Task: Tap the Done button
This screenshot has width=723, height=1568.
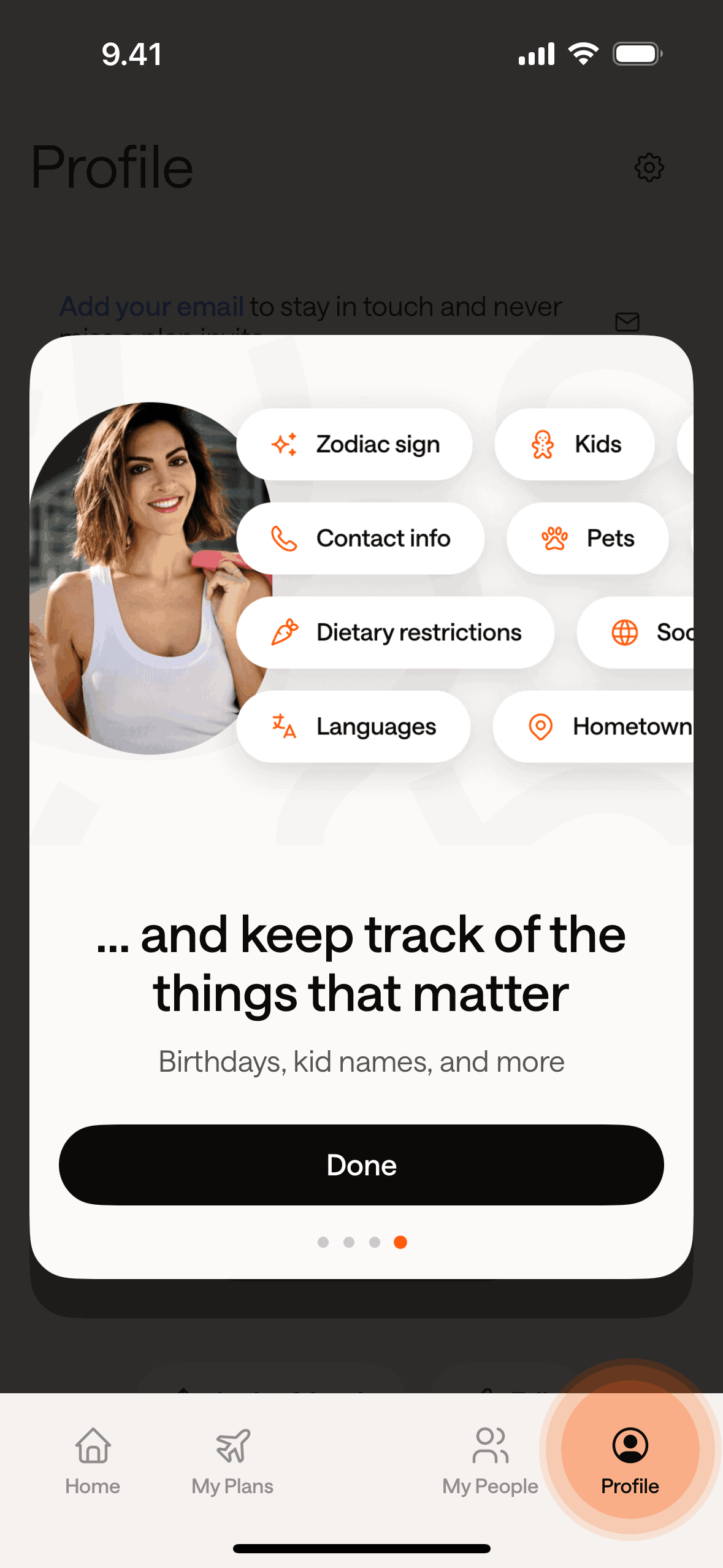Action: point(361,1164)
